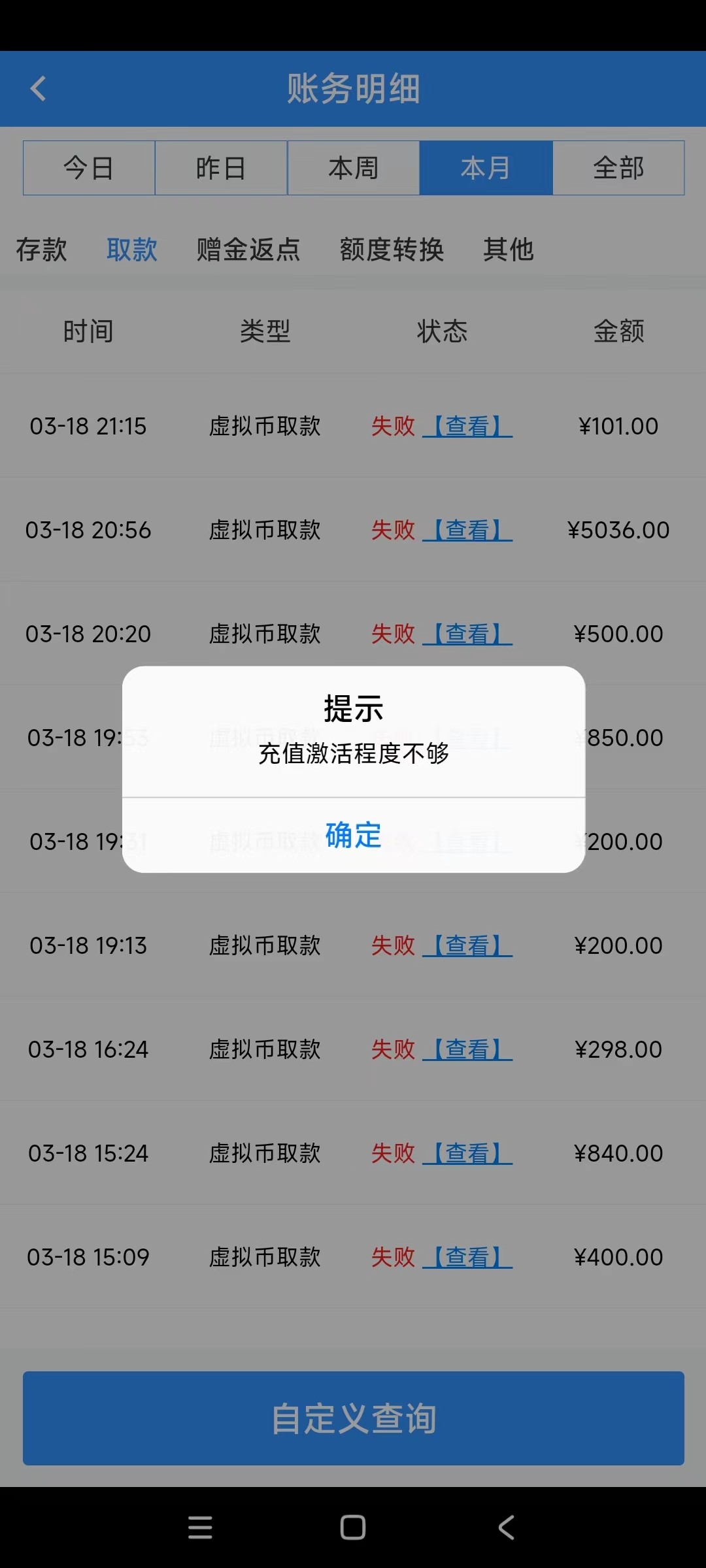Confirm the dialog by tapping 确定

(353, 836)
